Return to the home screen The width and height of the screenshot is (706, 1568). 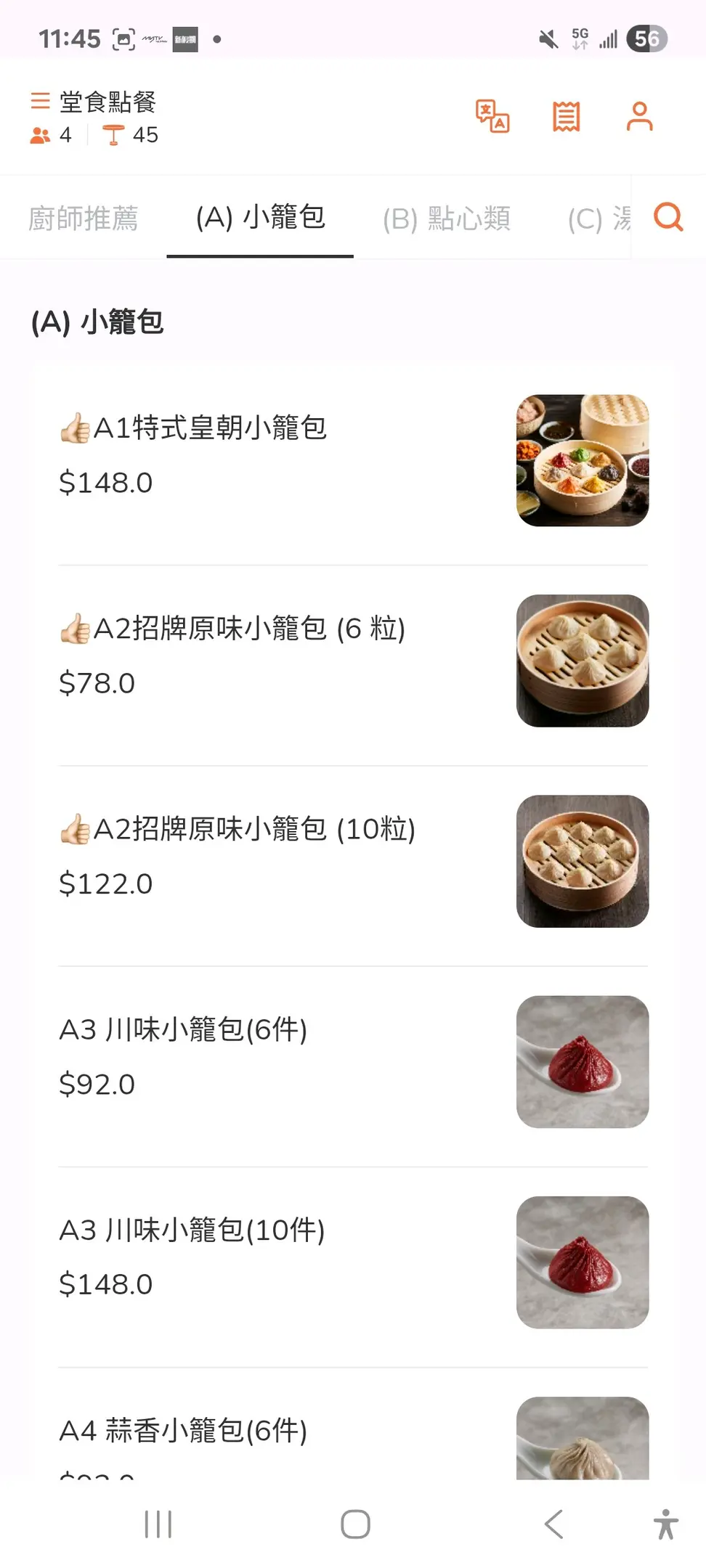point(355,1524)
